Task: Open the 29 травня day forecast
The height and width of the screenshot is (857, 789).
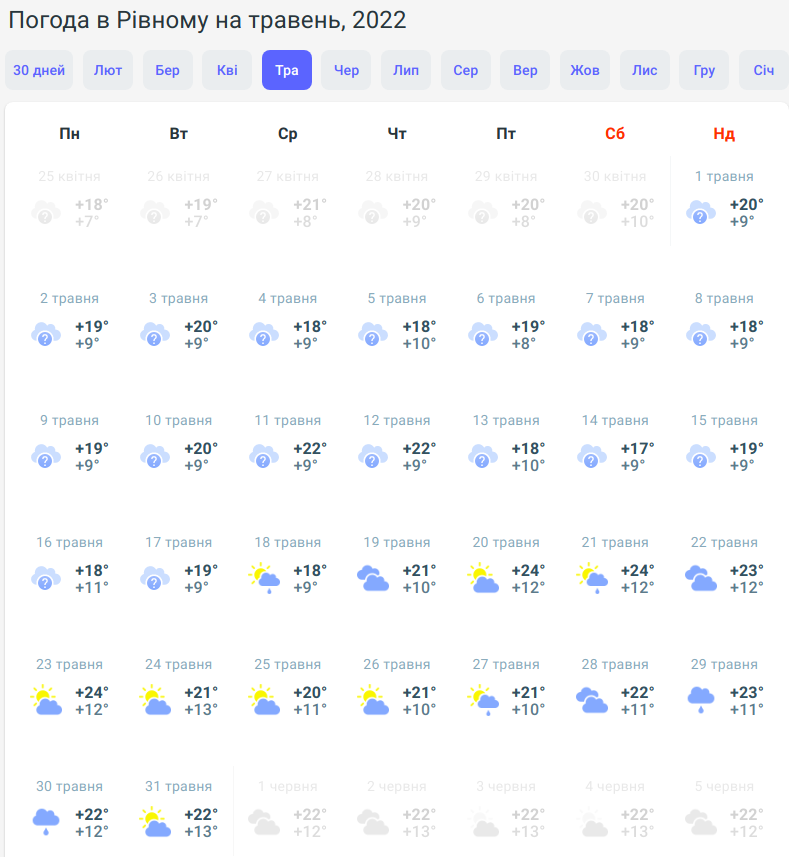Action: pyautogui.click(x=724, y=689)
